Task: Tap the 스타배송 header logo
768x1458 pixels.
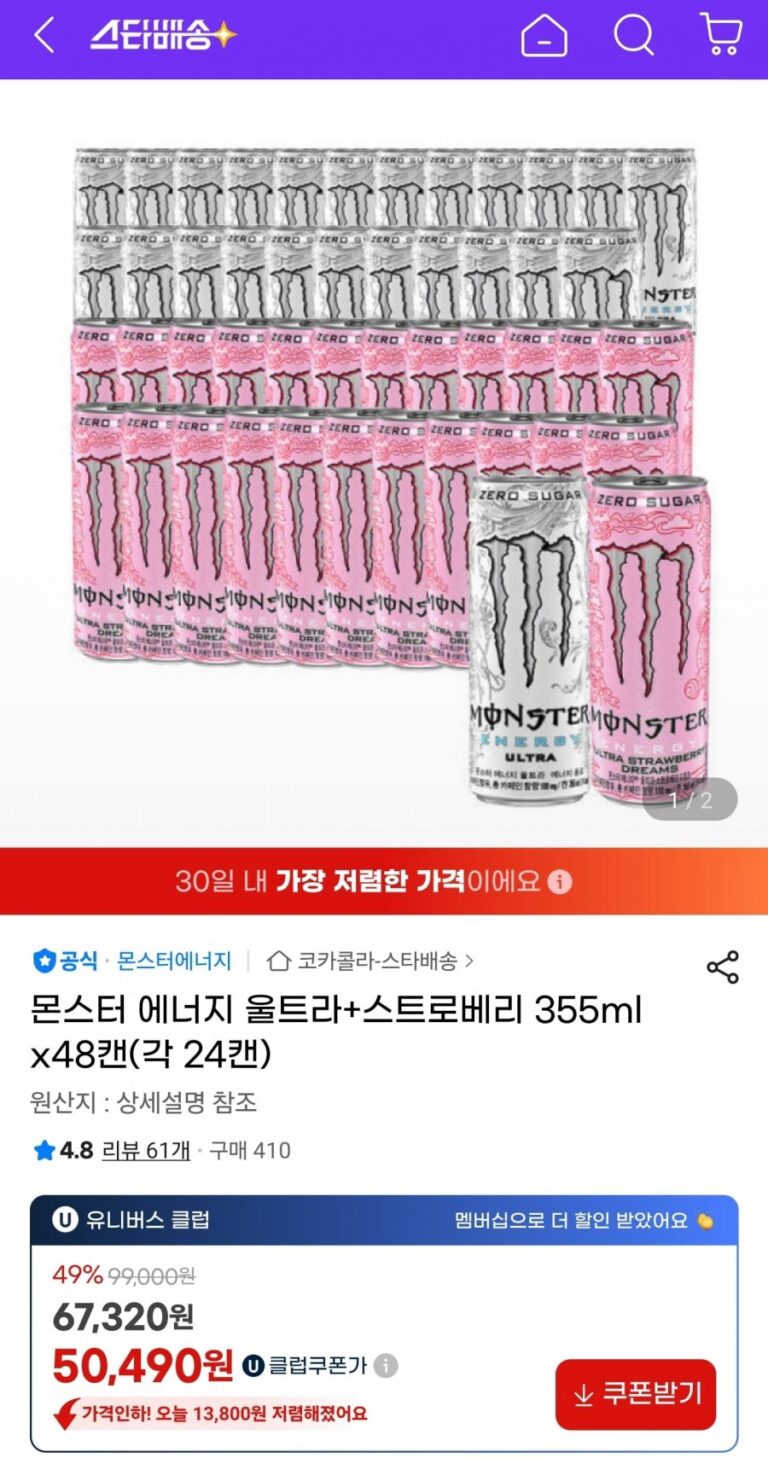Action: [163, 37]
